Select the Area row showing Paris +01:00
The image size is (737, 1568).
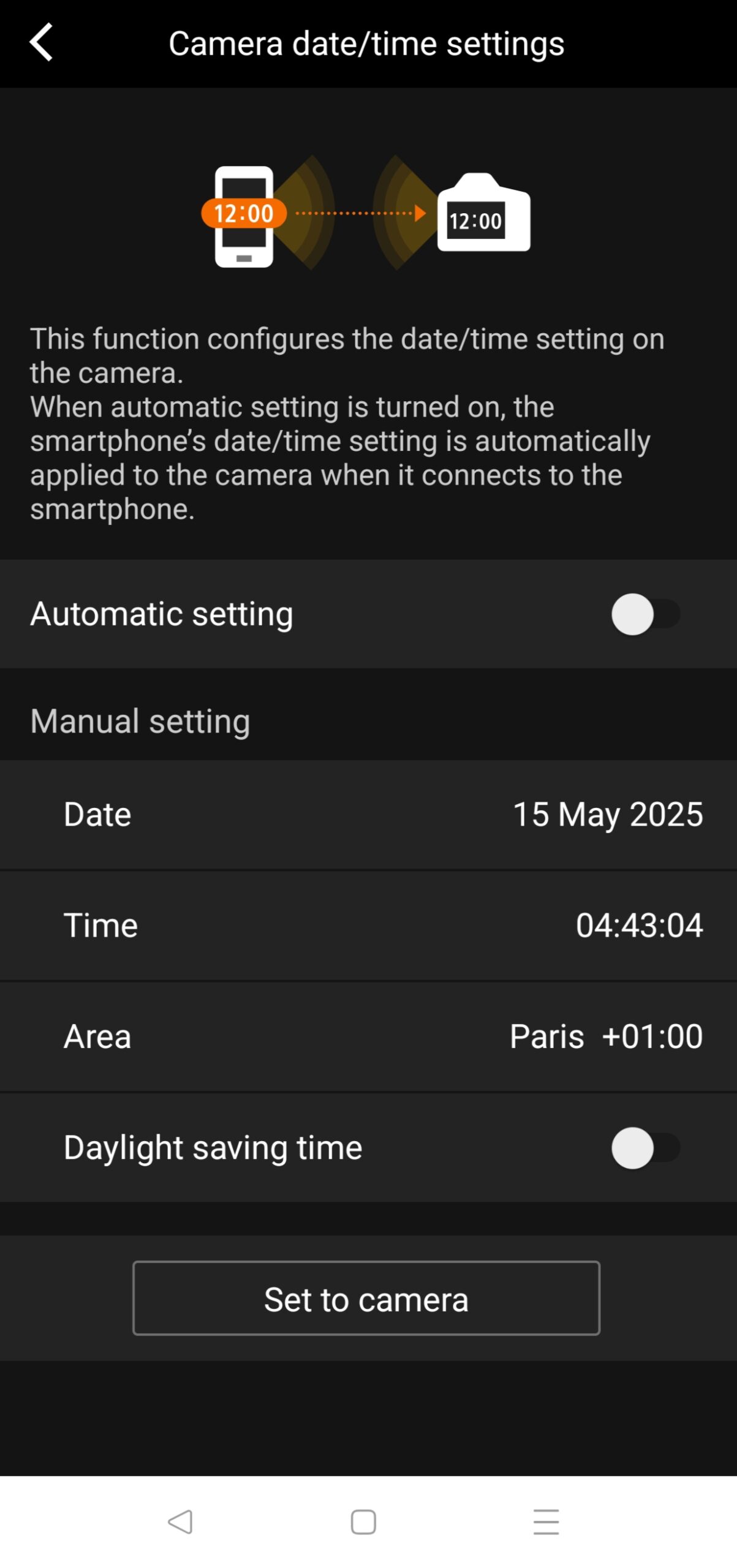[x=368, y=1036]
